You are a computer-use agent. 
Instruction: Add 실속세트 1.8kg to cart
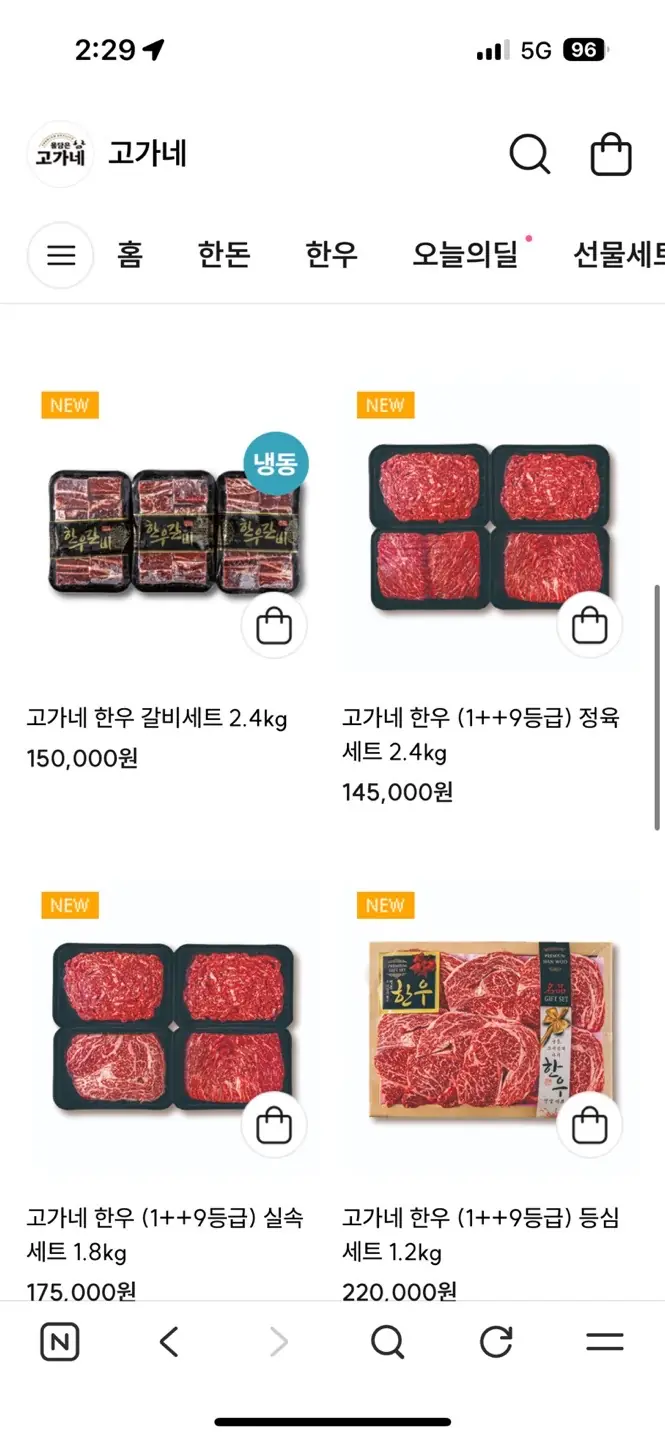pyautogui.click(x=274, y=1125)
